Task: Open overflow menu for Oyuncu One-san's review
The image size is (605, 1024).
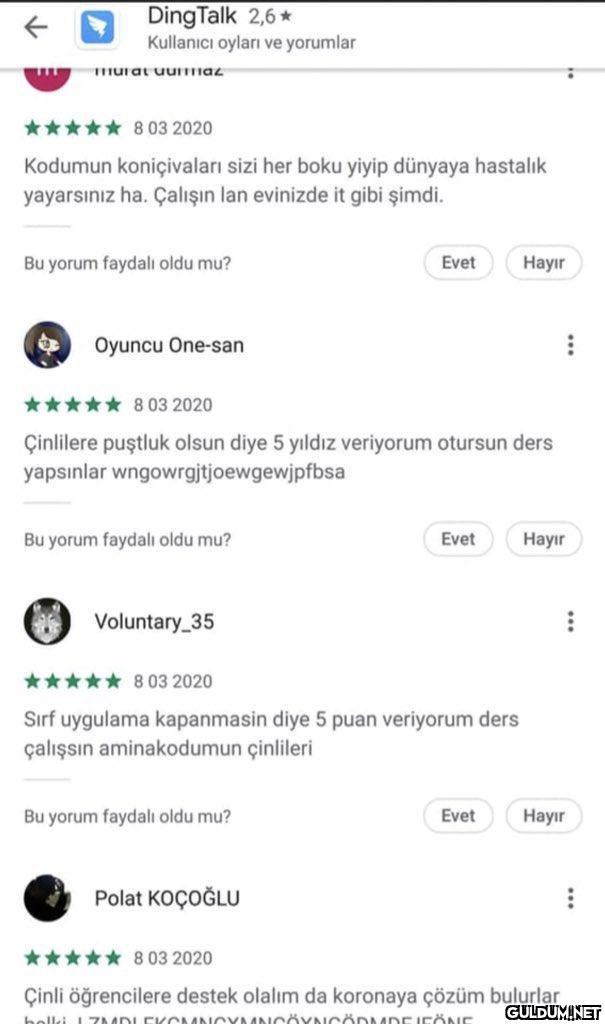Action: (570, 345)
